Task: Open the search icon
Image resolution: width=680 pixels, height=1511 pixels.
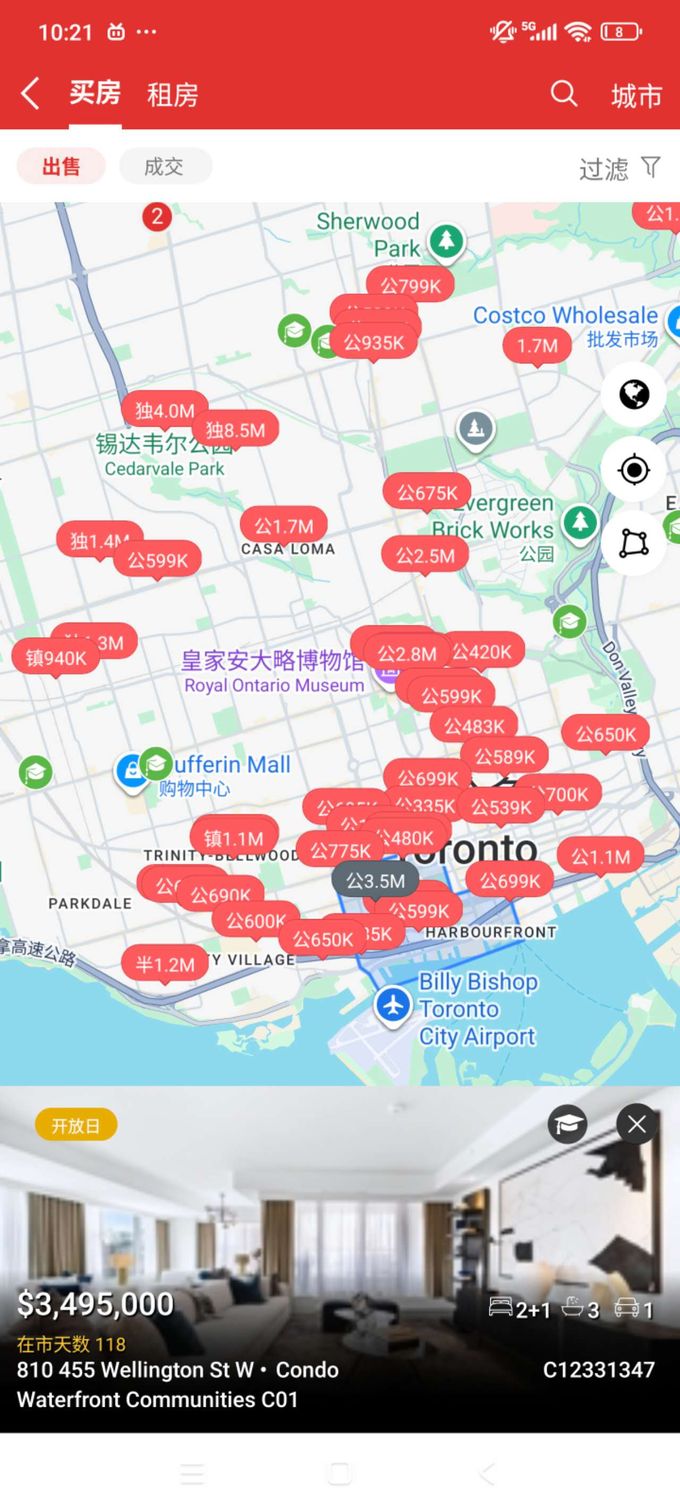Action: 564,94
